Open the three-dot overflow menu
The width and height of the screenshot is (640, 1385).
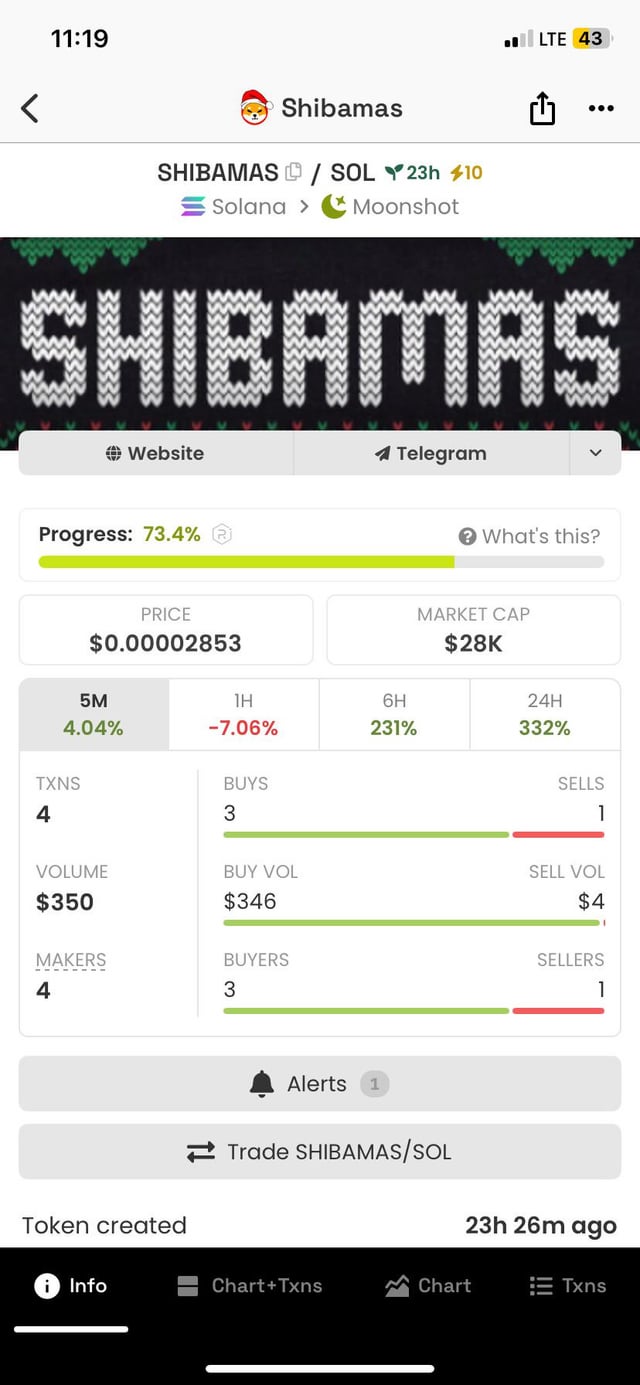pyautogui.click(x=601, y=108)
